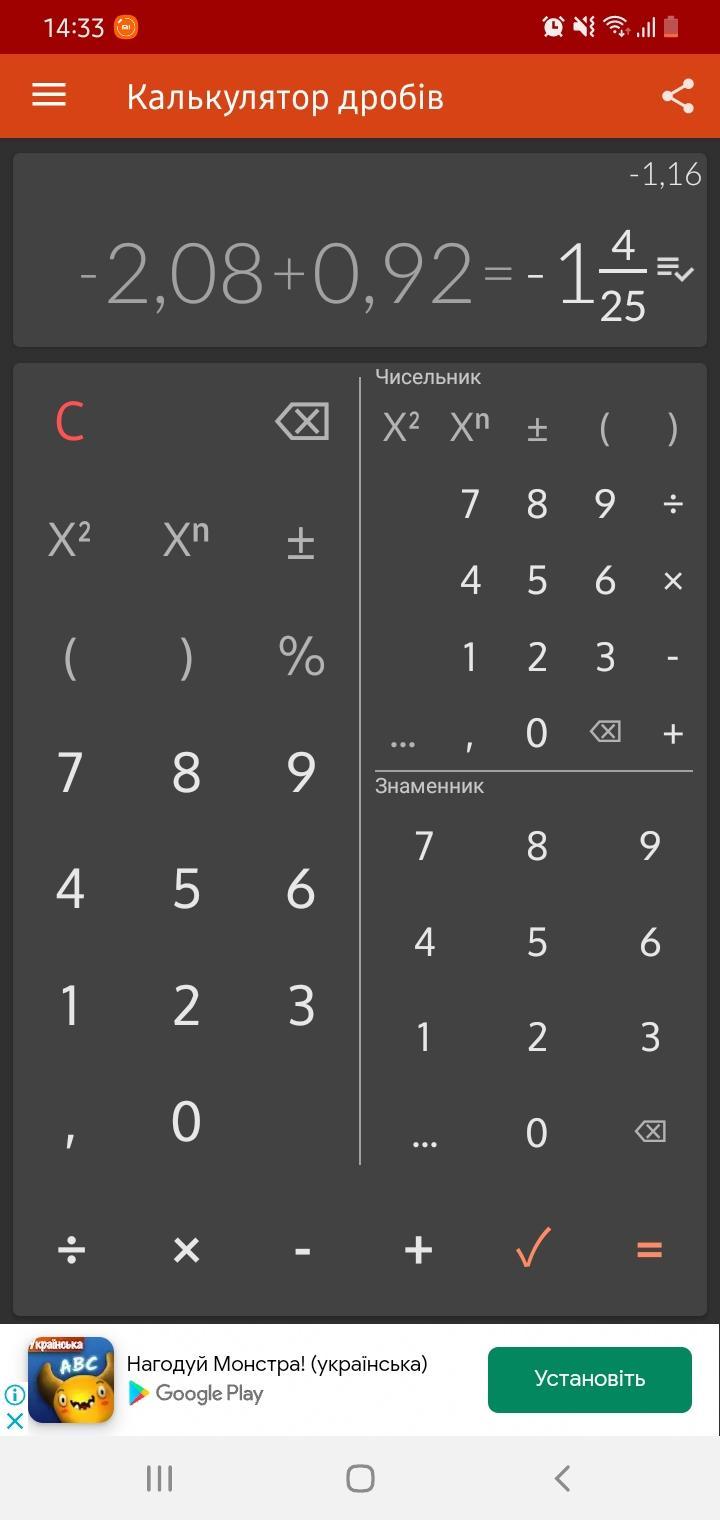
Task: Tap the orange equals key
Action: (x=649, y=1249)
